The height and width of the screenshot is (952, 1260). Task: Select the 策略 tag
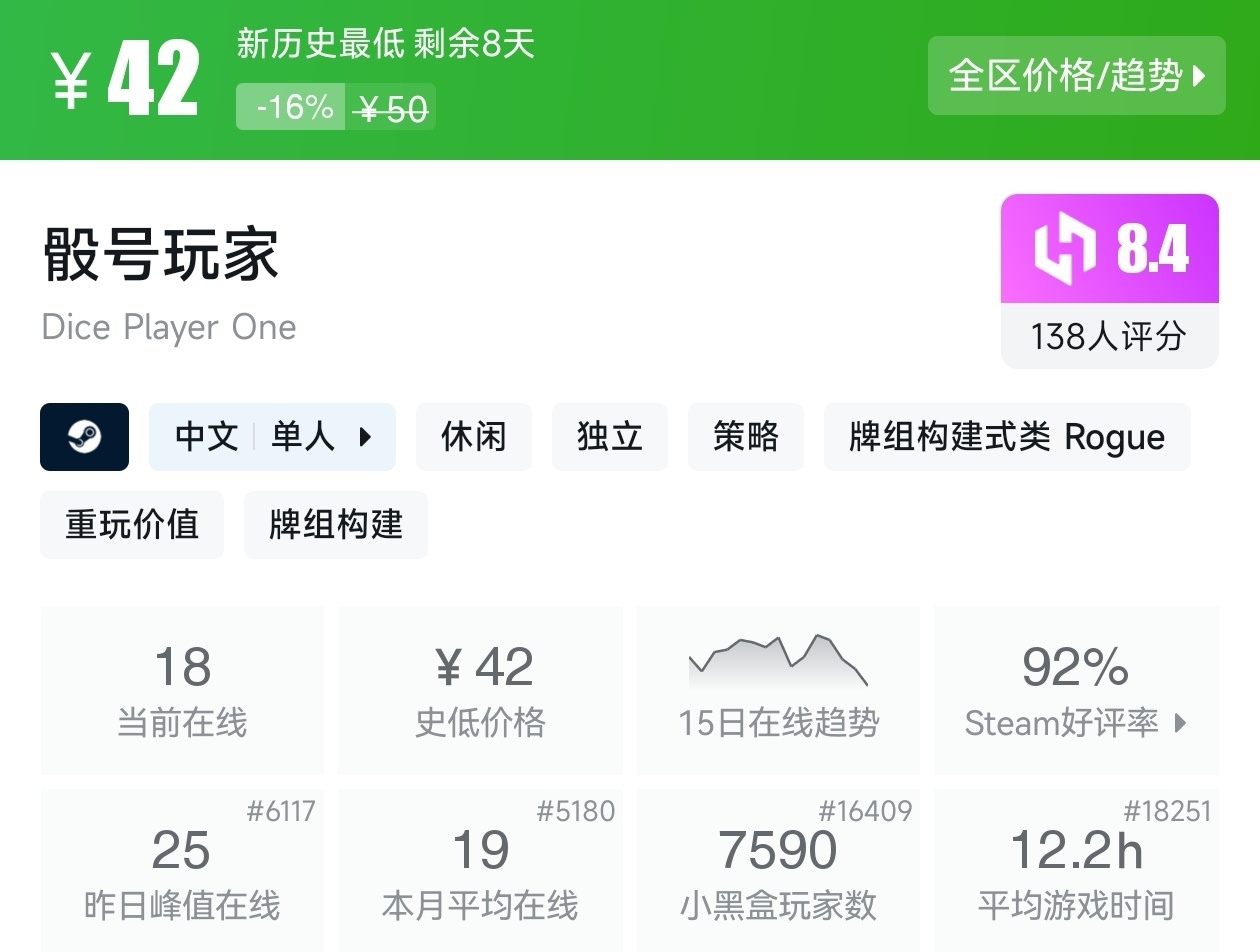tap(746, 437)
